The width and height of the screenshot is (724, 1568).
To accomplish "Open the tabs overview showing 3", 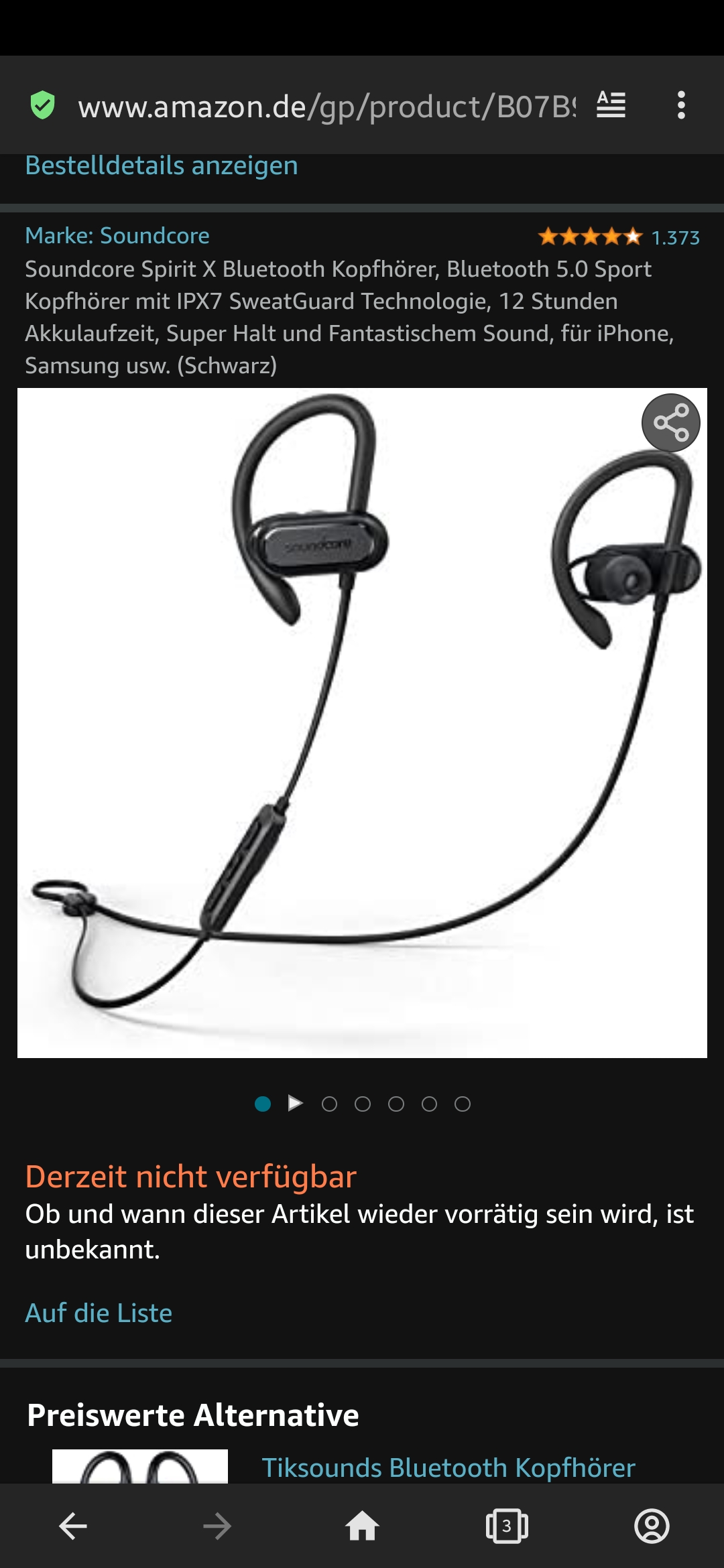I will (x=507, y=1526).
